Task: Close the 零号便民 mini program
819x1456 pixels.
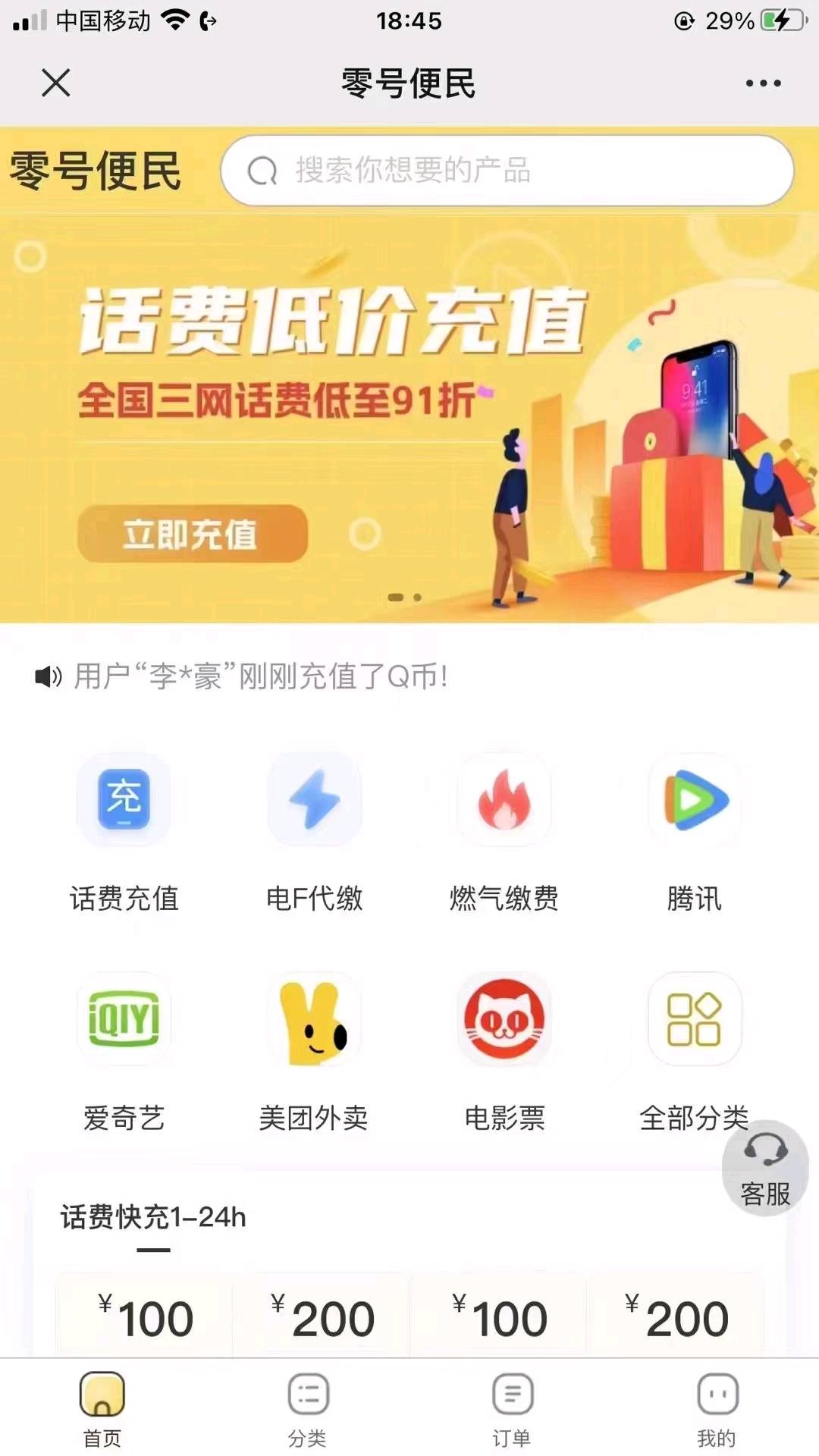Action: click(x=55, y=83)
